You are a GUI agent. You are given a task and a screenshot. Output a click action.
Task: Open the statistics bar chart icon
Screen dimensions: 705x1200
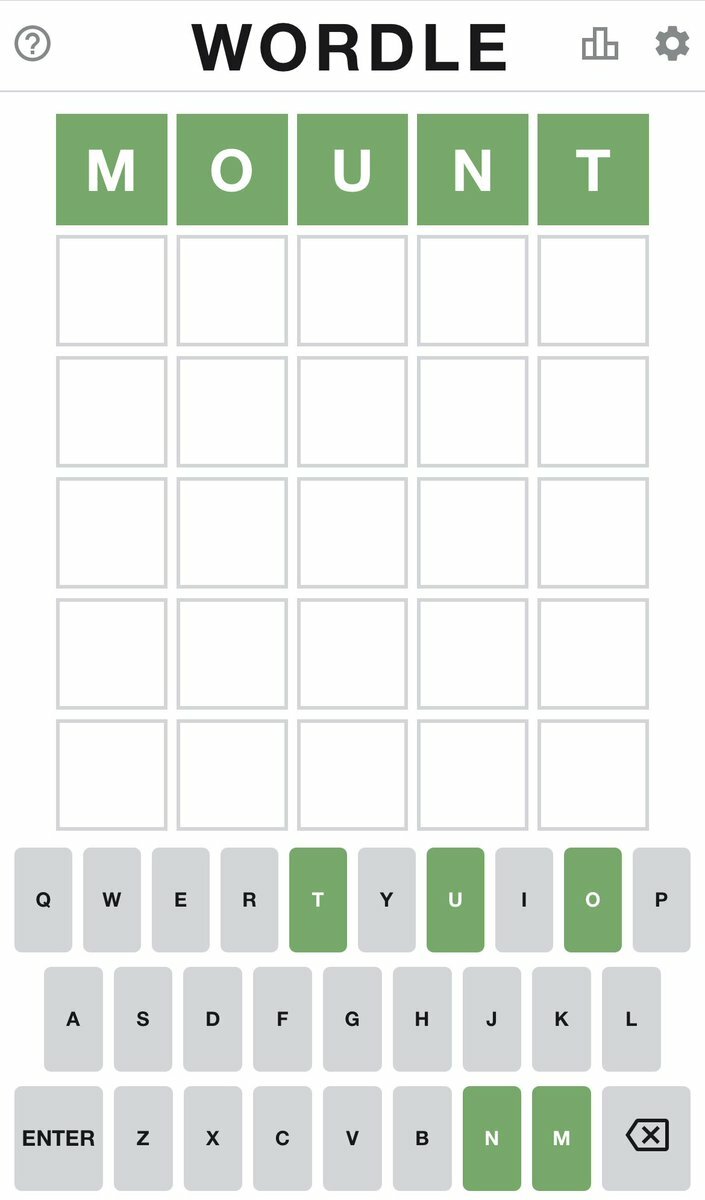[600, 44]
